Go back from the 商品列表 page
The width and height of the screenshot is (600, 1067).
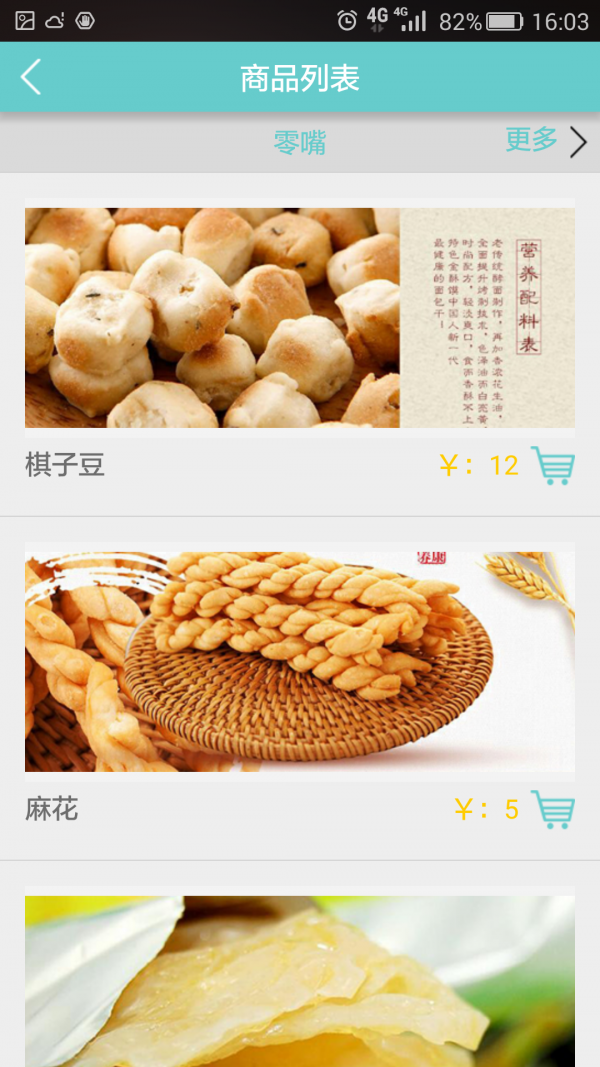point(31,77)
